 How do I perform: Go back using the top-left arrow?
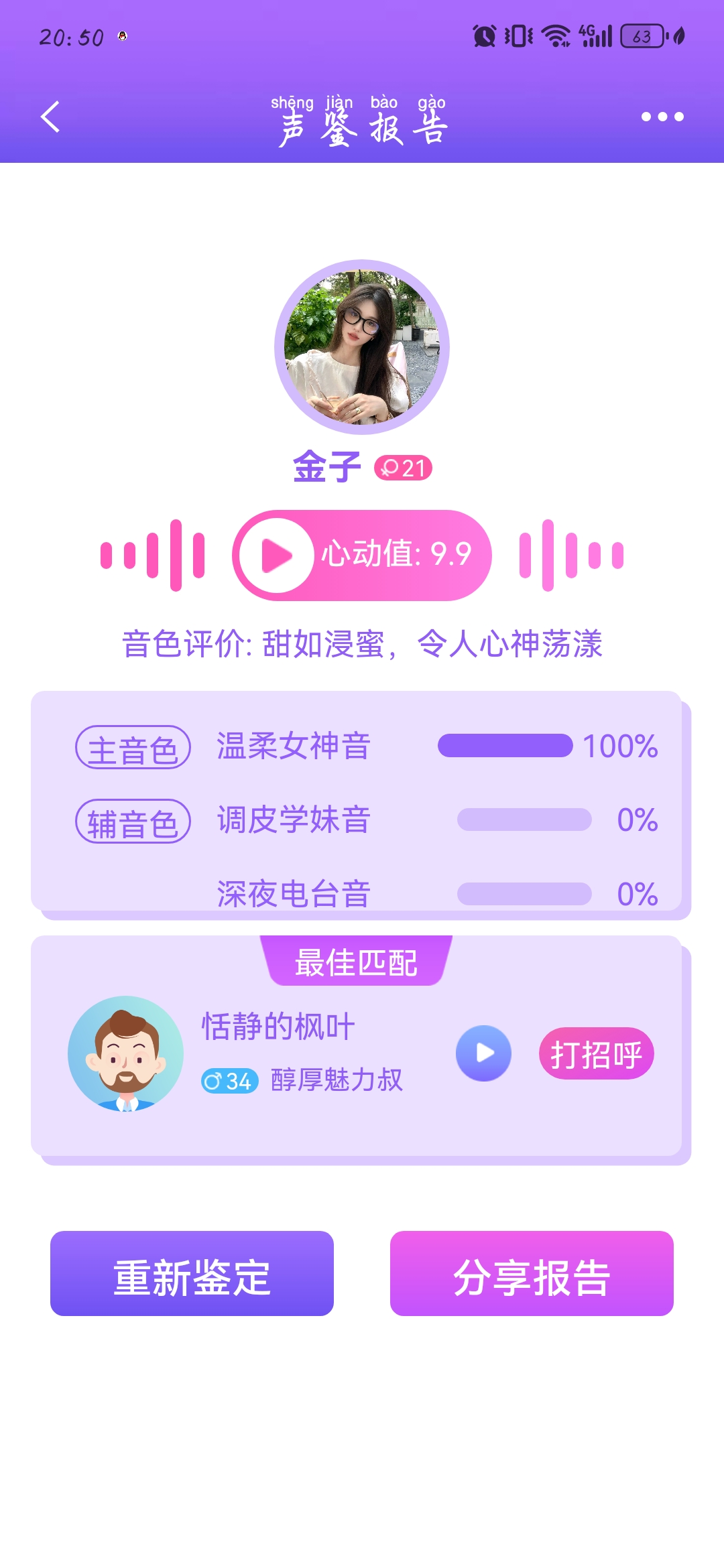point(51,117)
